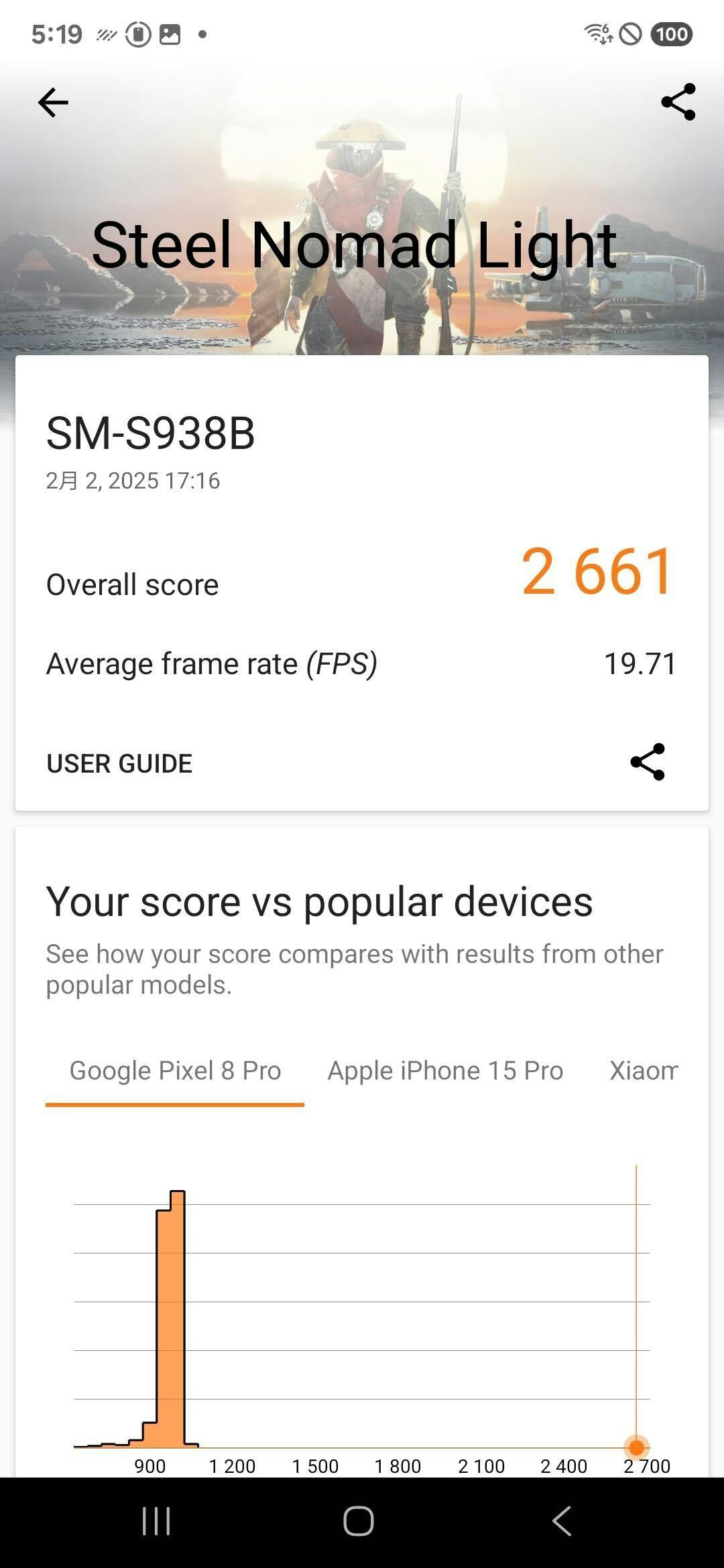Viewport: 724px width, 1568px height.
Task: Go back using the top-left arrow
Action: click(53, 103)
